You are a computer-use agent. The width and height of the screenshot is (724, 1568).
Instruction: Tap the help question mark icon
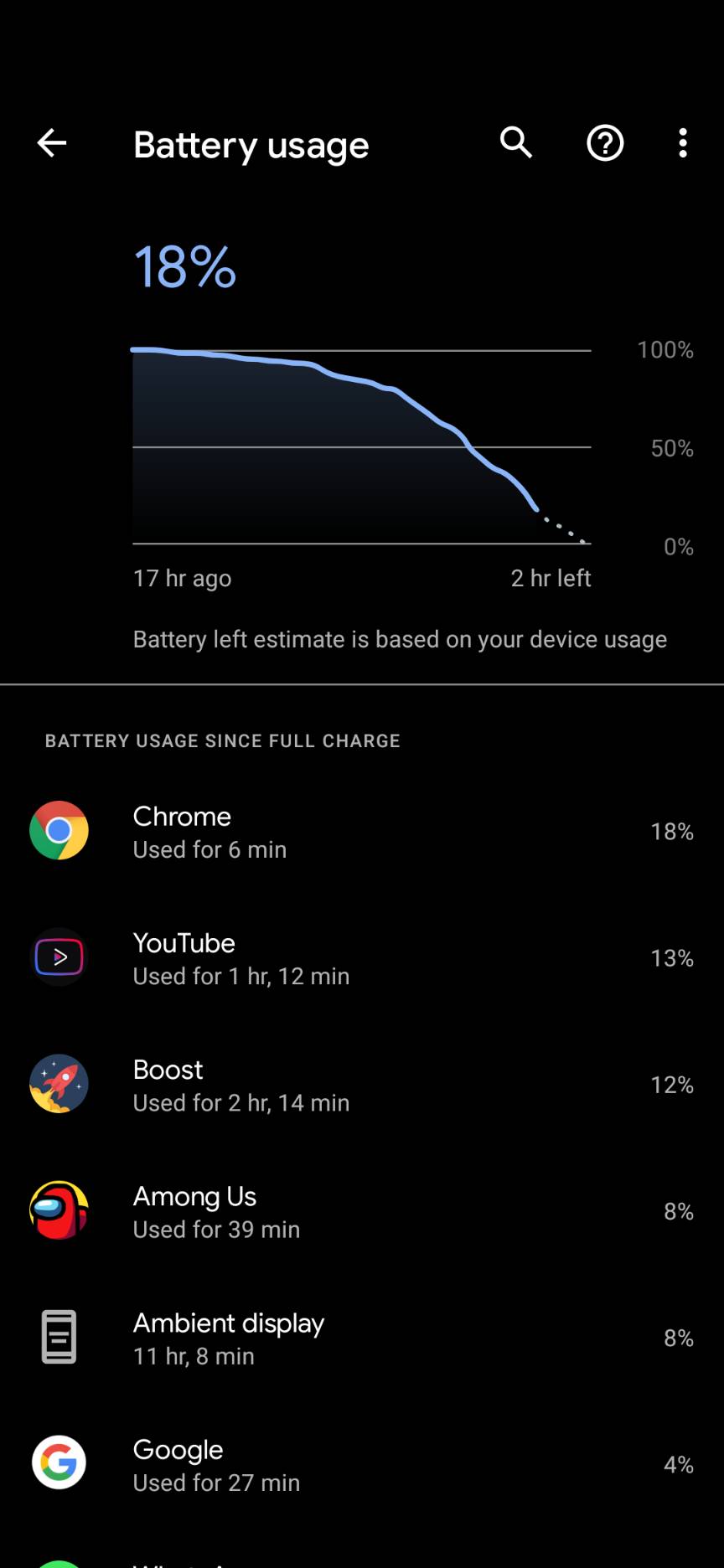pyautogui.click(x=604, y=143)
